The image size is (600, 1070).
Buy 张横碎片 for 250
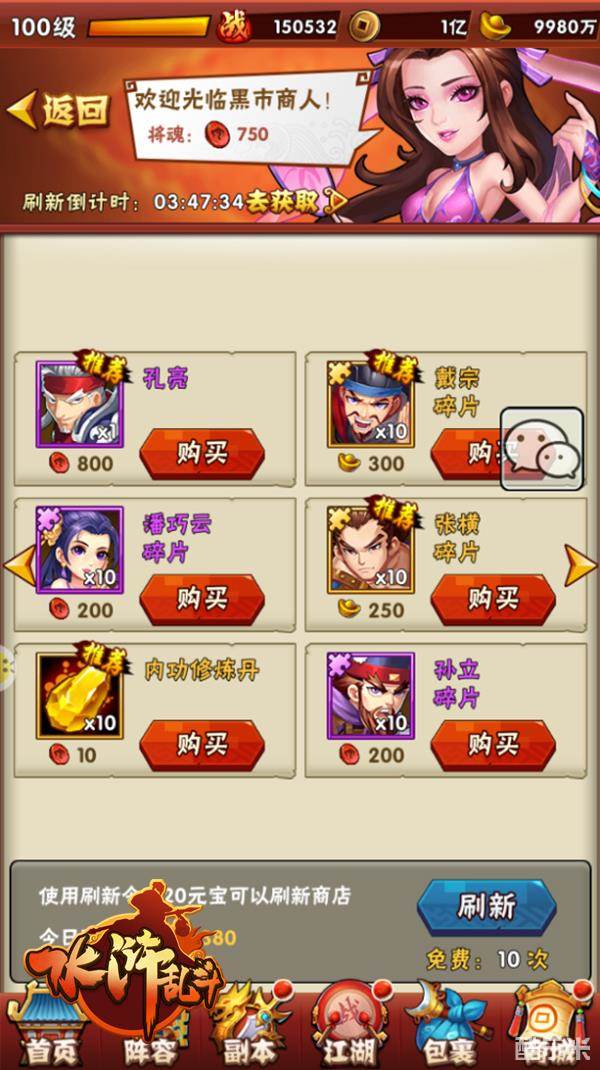(x=493, y=599)
